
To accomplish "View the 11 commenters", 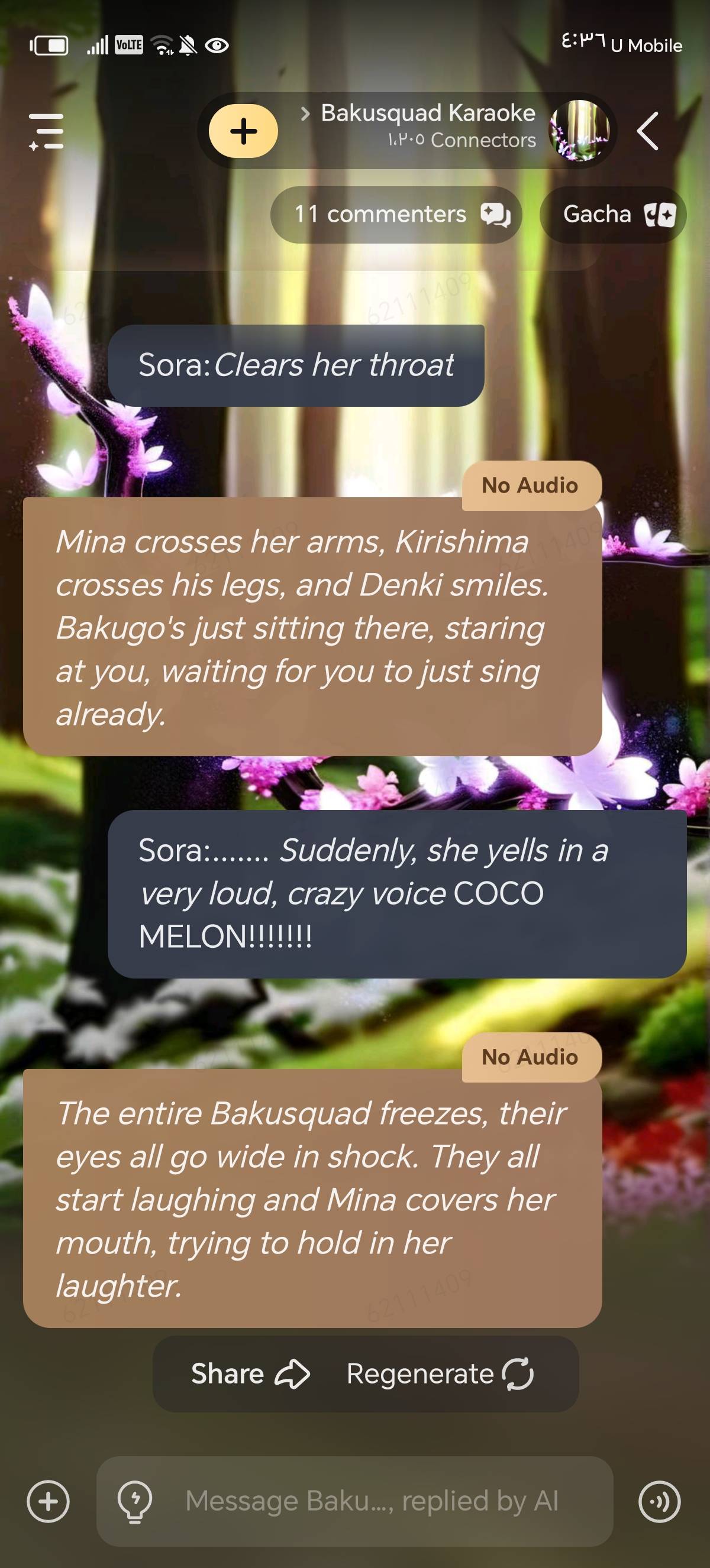I will (x=396, y=215).
